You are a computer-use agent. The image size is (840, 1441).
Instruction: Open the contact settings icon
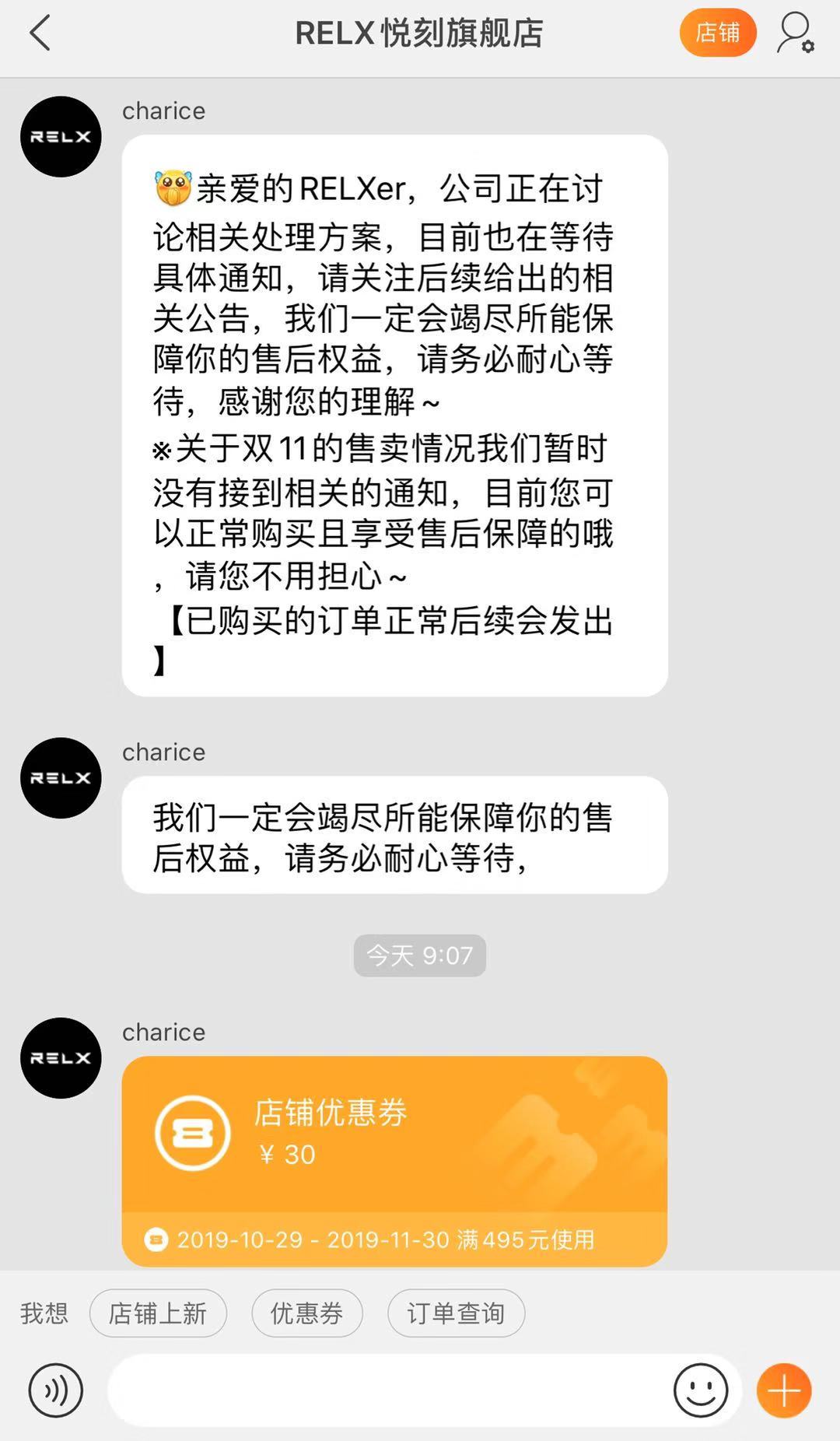pos(796,33)
